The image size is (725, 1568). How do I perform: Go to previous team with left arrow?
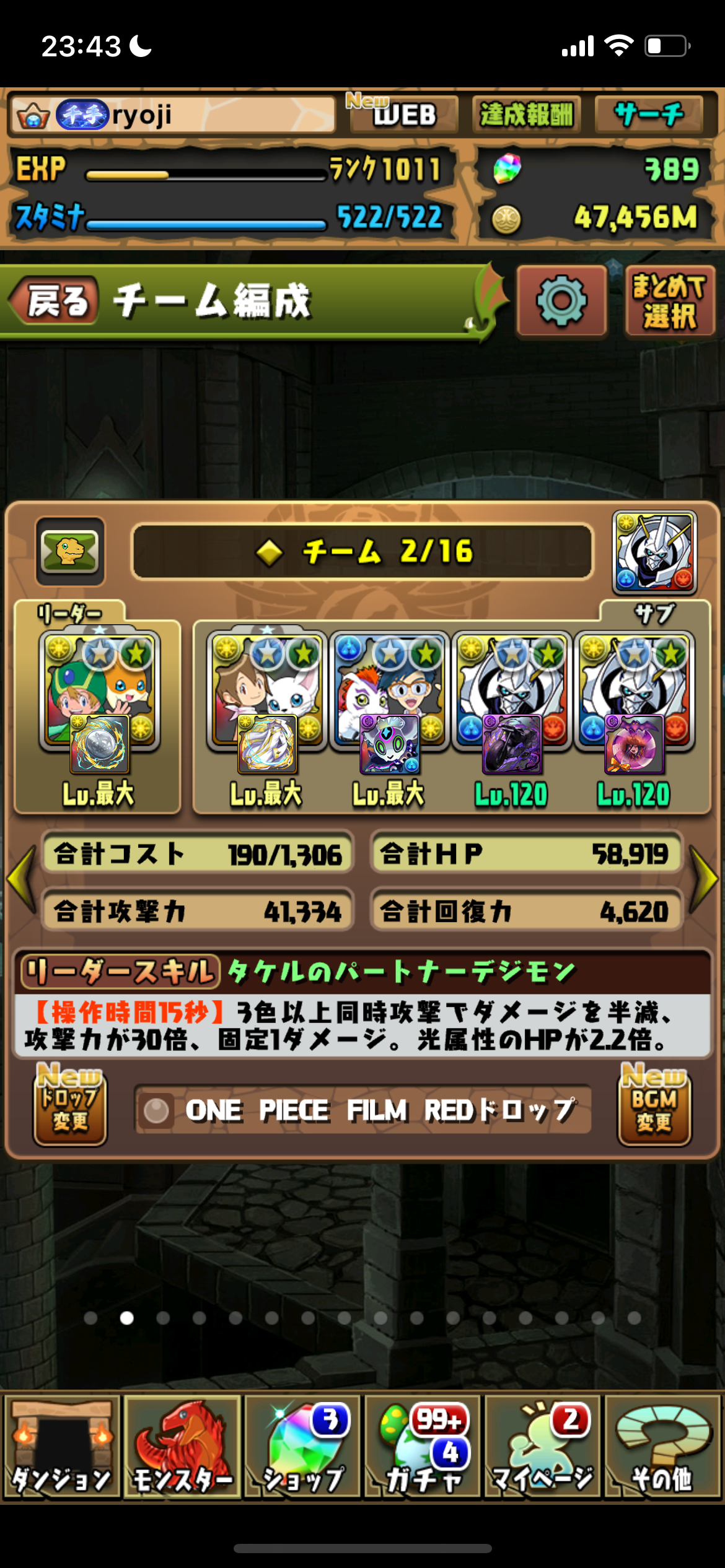(x=22, y=879)
